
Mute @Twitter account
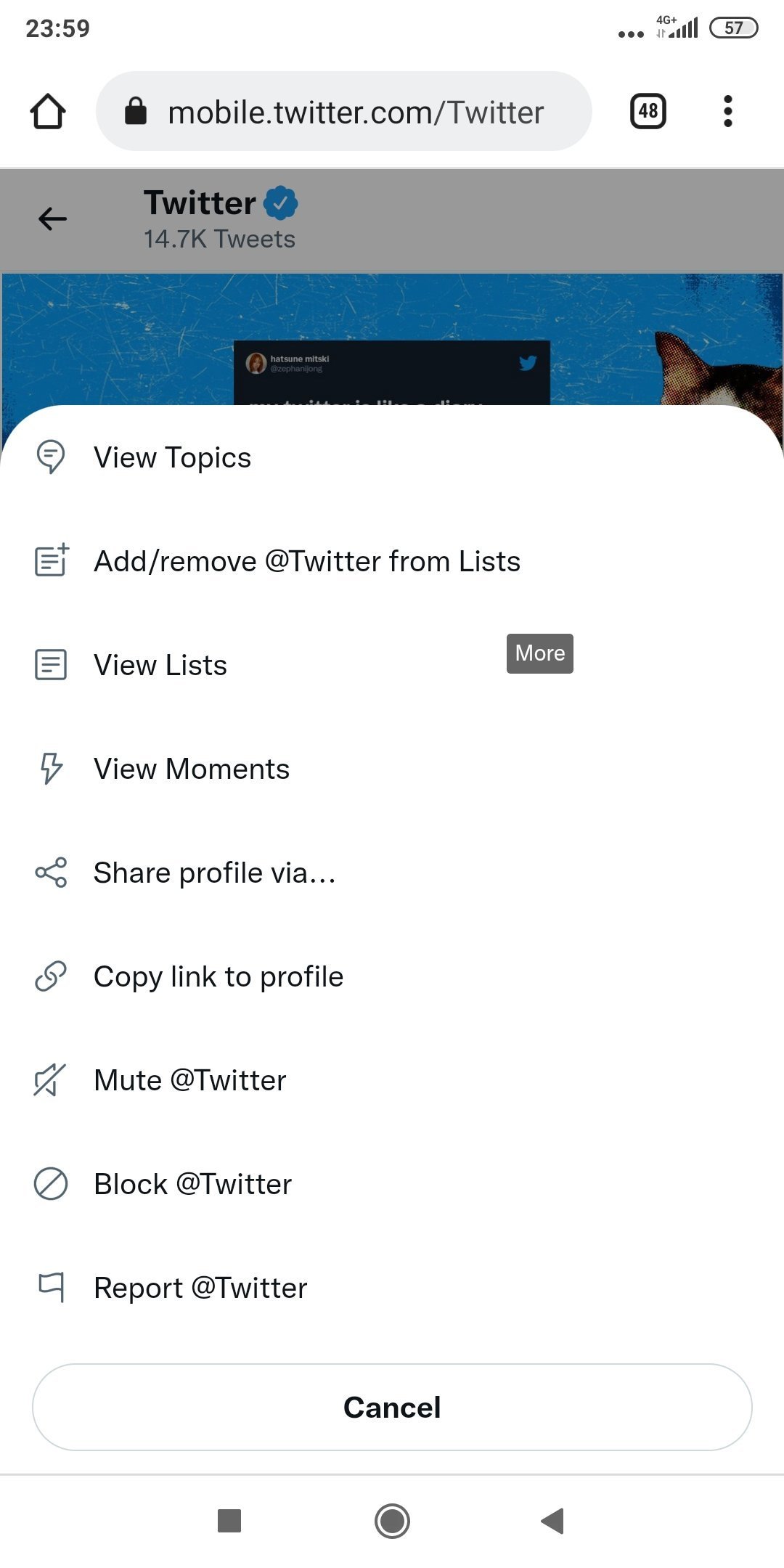tap(392, 1080)
